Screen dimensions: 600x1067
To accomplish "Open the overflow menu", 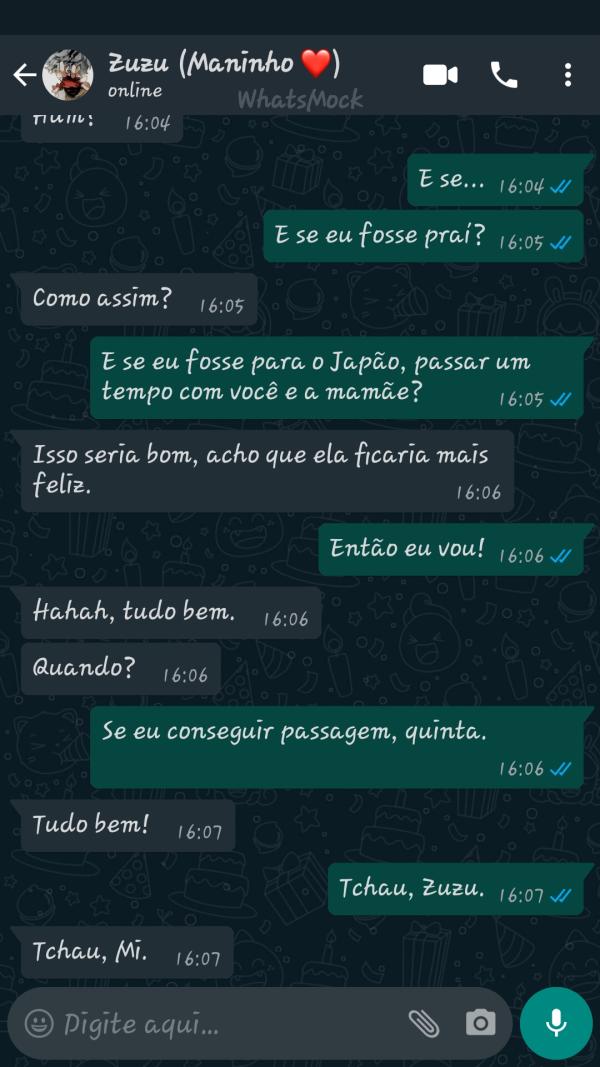I will coord(567,75).
